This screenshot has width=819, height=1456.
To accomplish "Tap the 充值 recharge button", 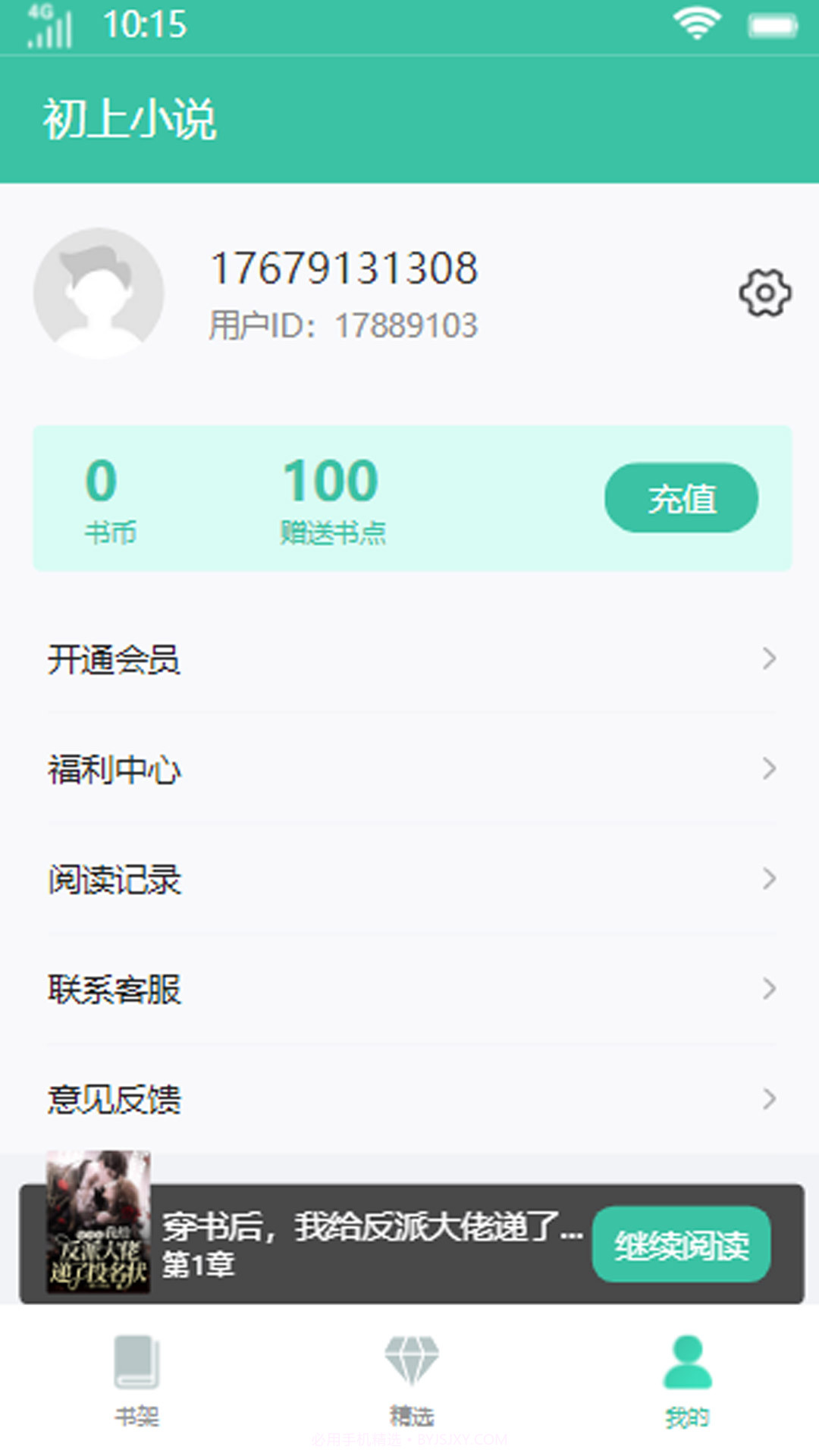I will (x=680, y=497).
